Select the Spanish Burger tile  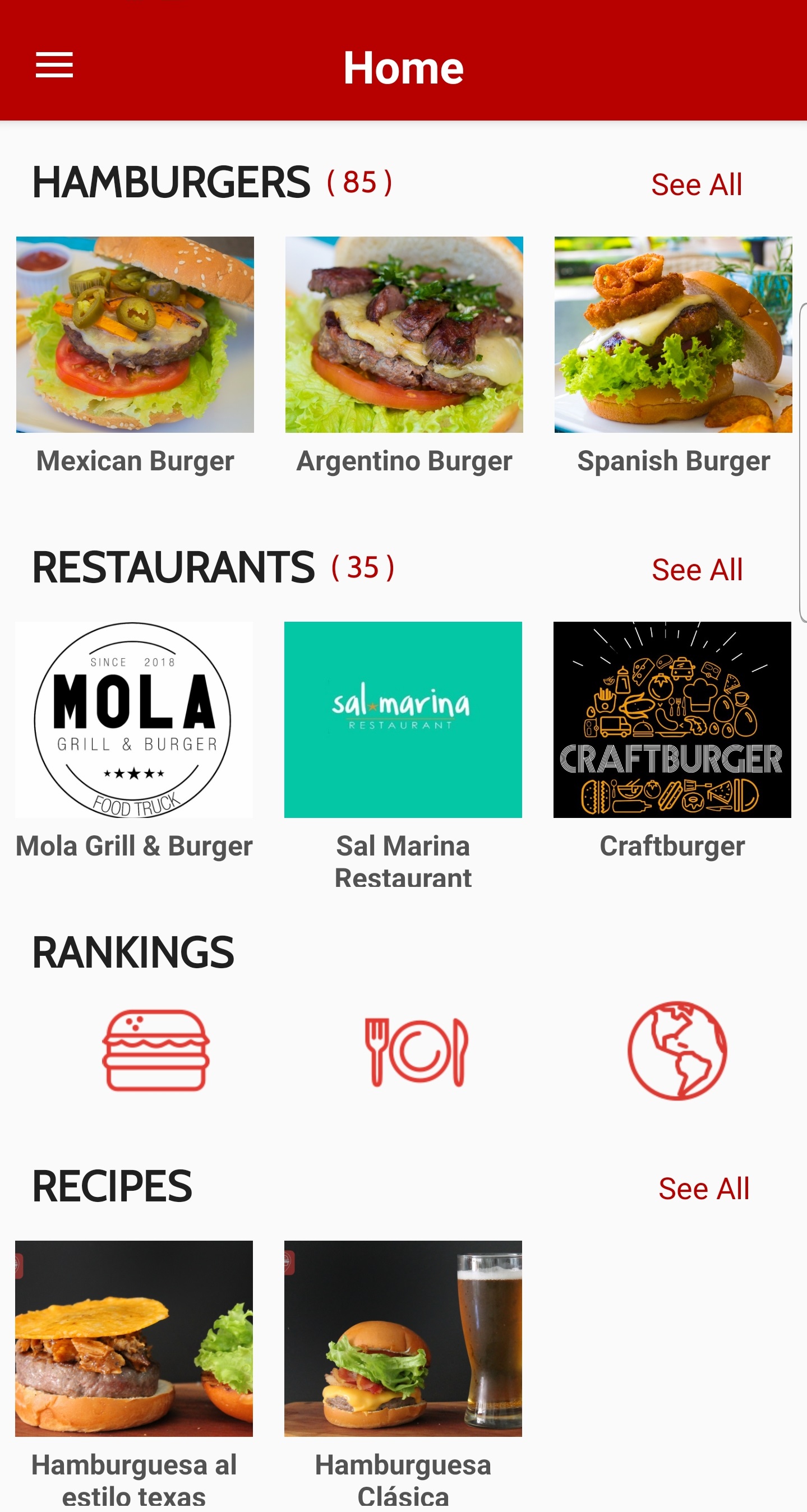pos(673,335)
